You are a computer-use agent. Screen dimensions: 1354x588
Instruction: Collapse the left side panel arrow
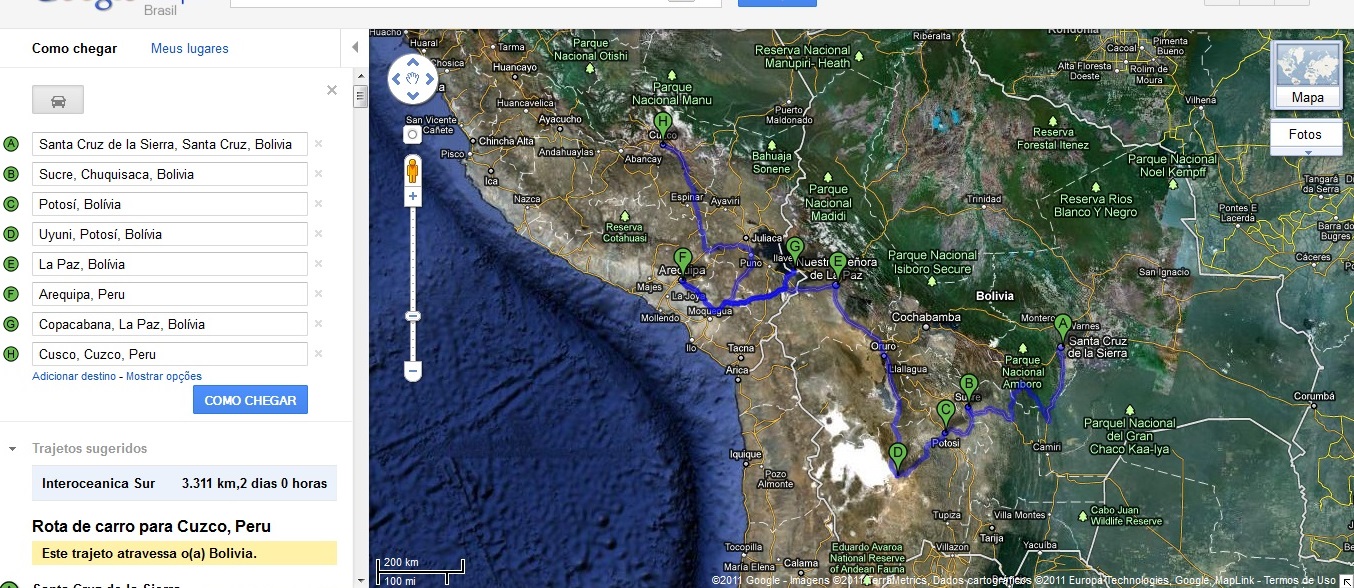click(355, 47)
